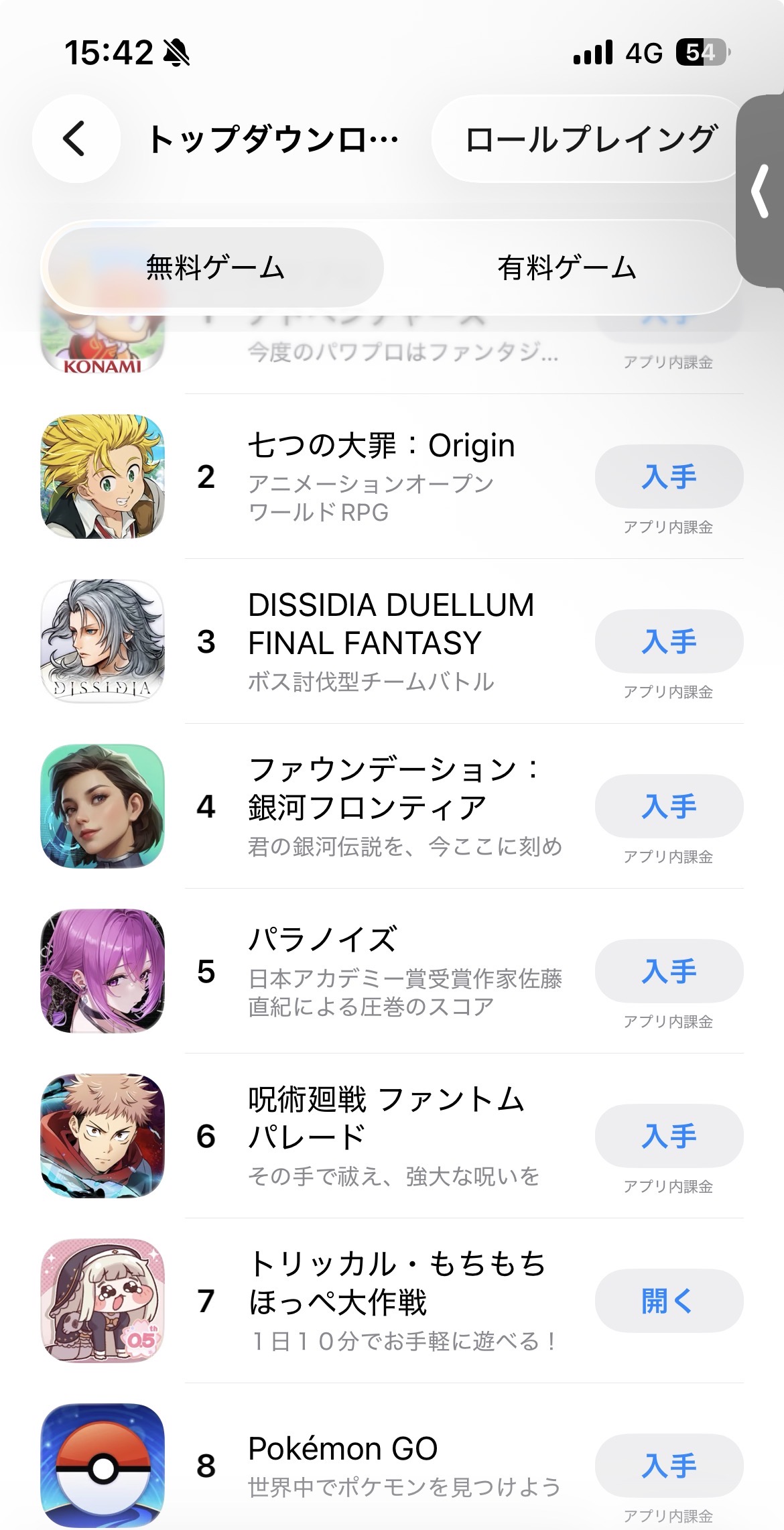This screenshot has height=1530, width=784.
Task: Get Pokémon GO with its 入手 button
Action: [x=669, y=1466]
